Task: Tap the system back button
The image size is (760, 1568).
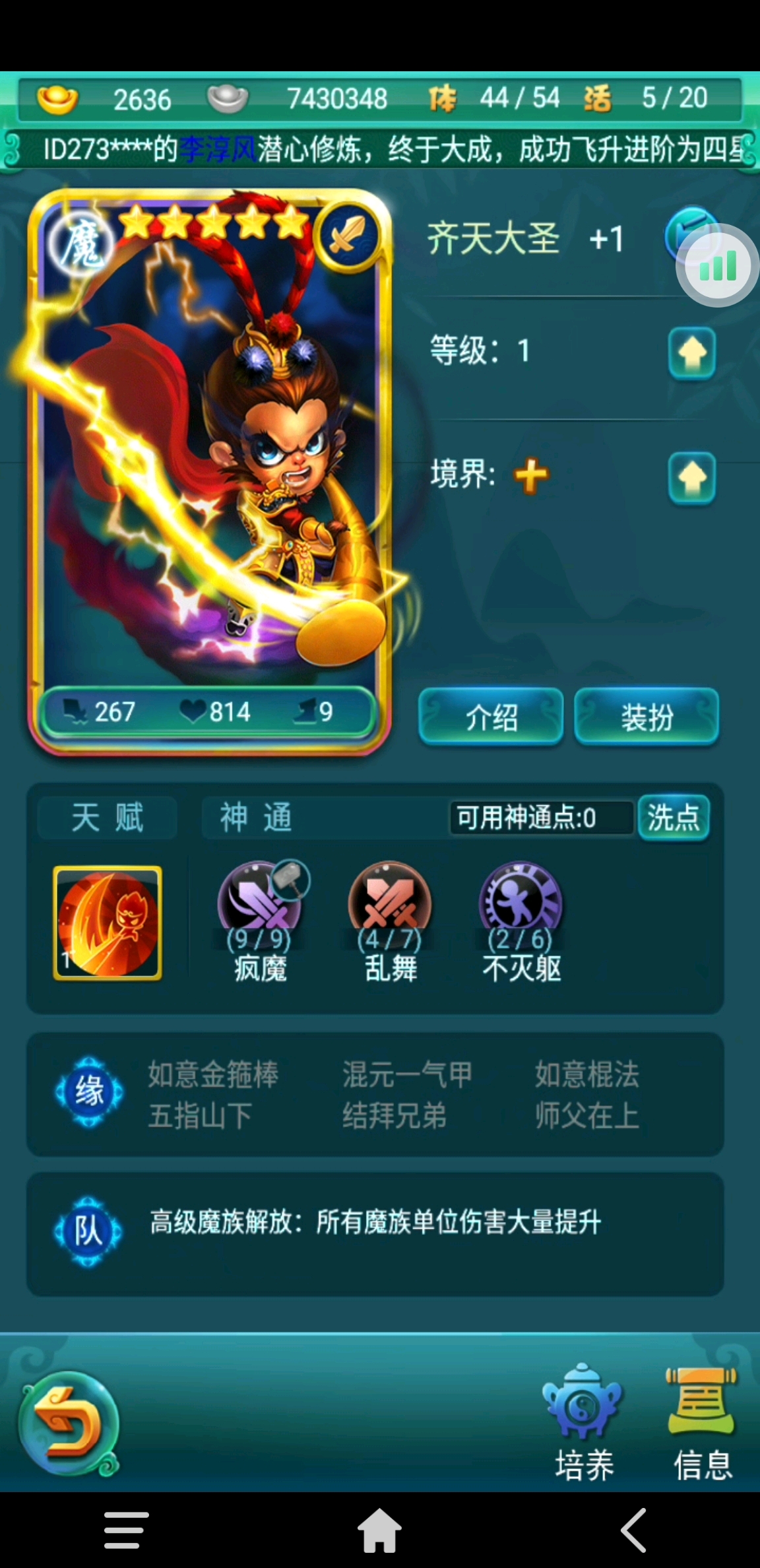Action: coord(633,1530)
